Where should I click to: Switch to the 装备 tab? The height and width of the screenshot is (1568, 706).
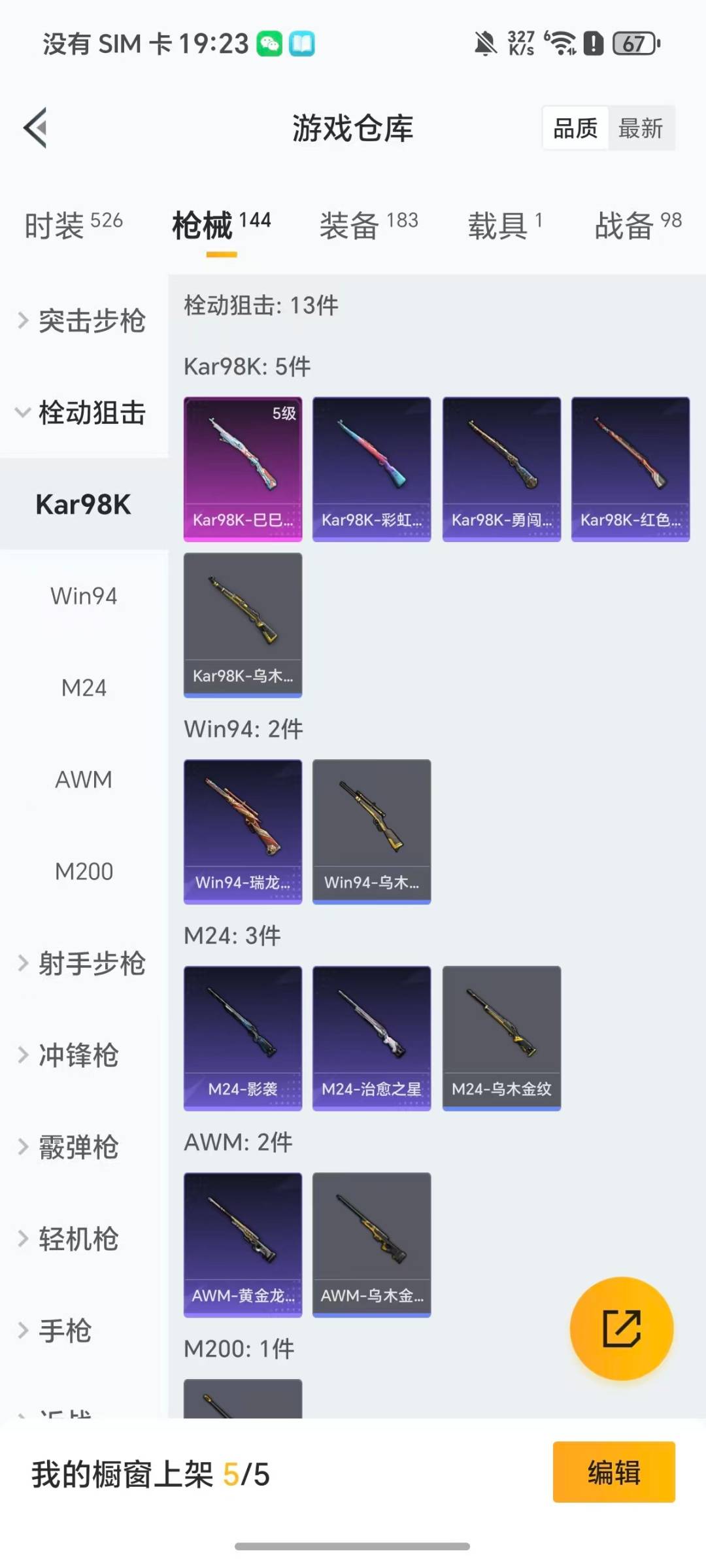point(368,226)
